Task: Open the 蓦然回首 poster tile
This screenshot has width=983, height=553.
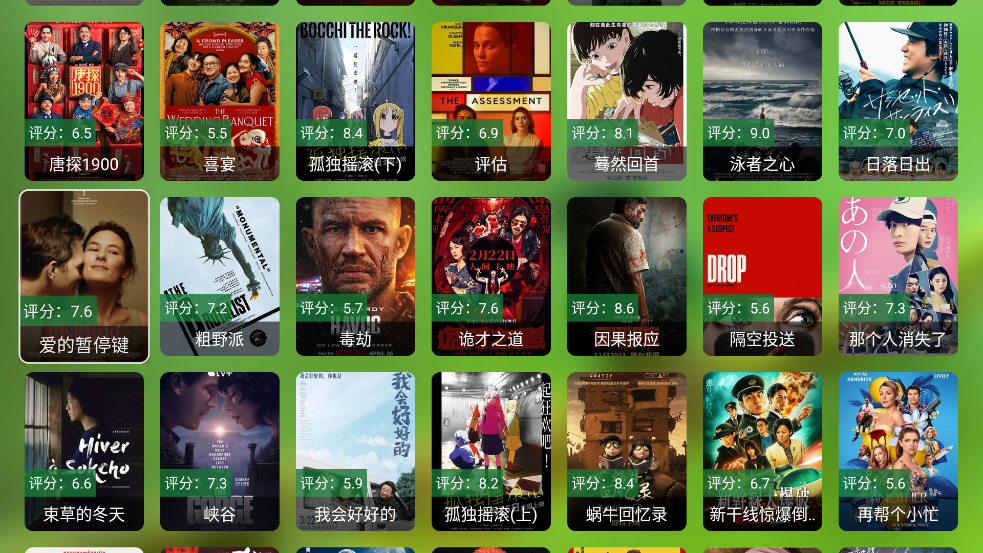Action: click(x=627, y=101)
